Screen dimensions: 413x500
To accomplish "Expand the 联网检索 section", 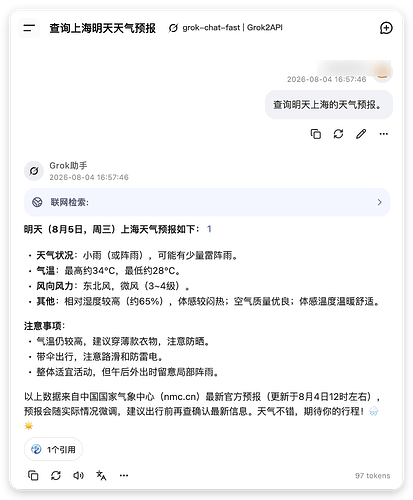I will tap(207, 202).
